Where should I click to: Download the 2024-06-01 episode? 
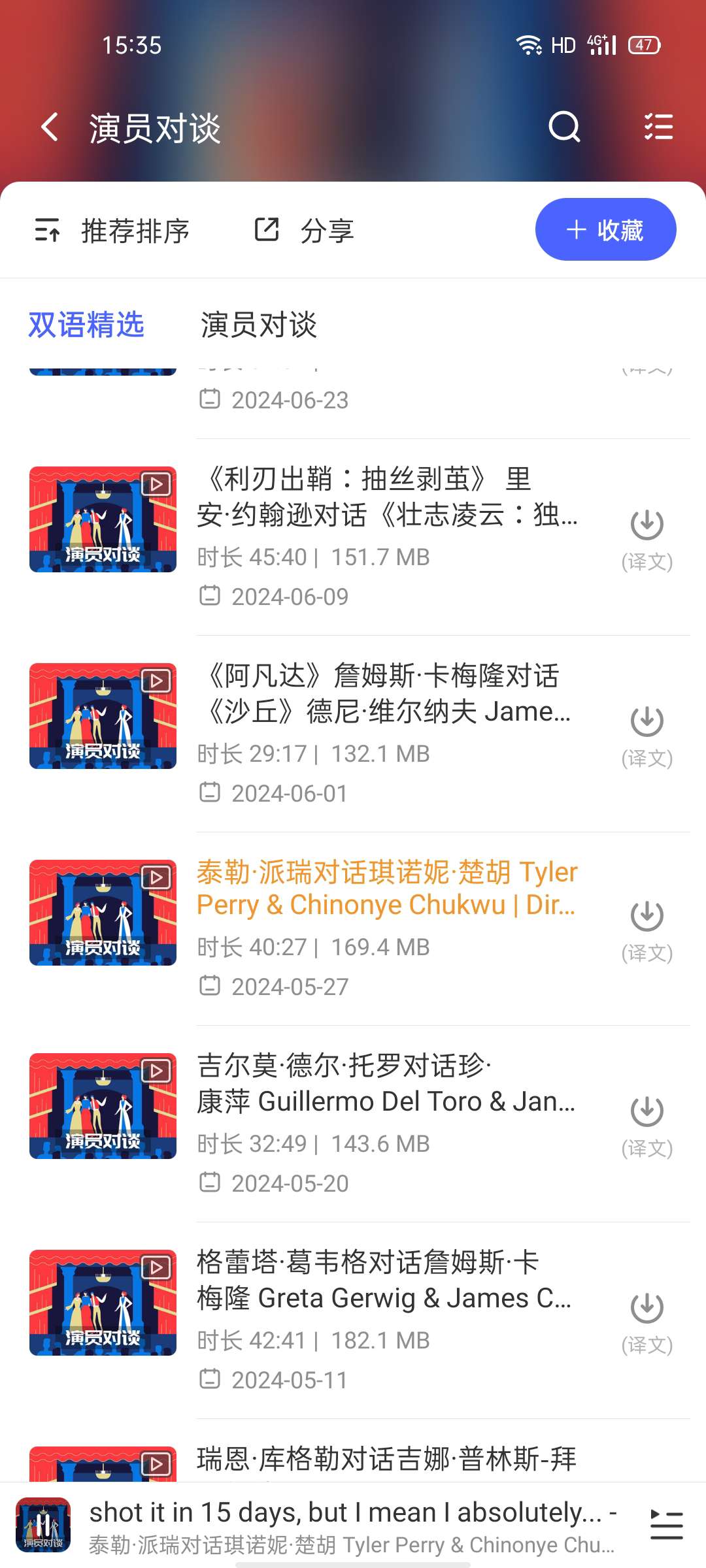click(647, 721)
